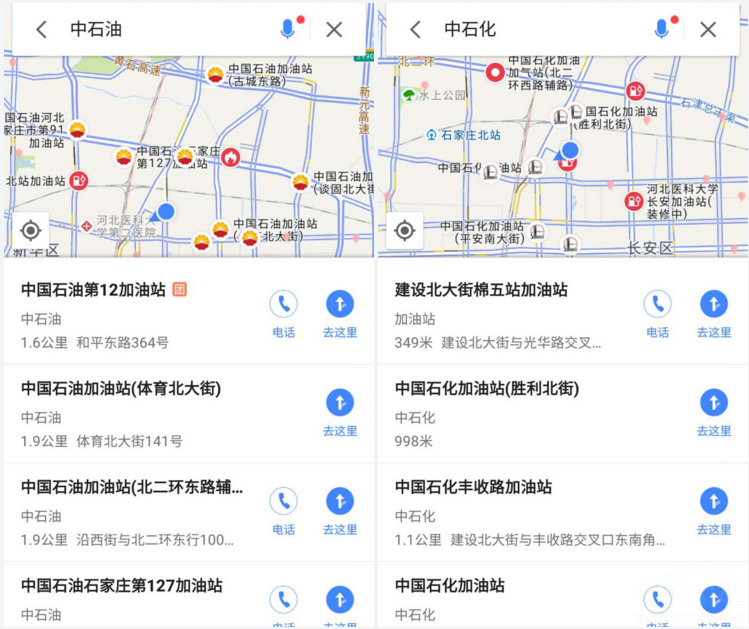Recenter the 中石油 map on my location
Viewport: 749px width, 629px height.
click(30, 231)
